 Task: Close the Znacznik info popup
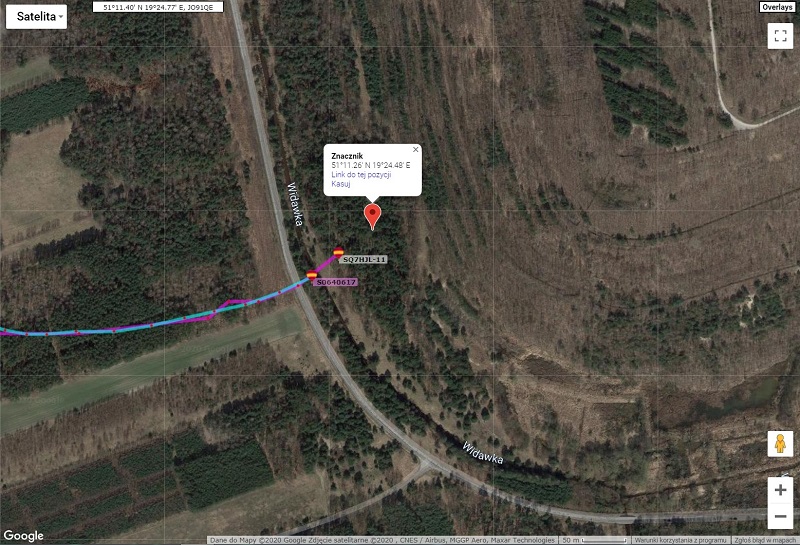pos(416,149)
